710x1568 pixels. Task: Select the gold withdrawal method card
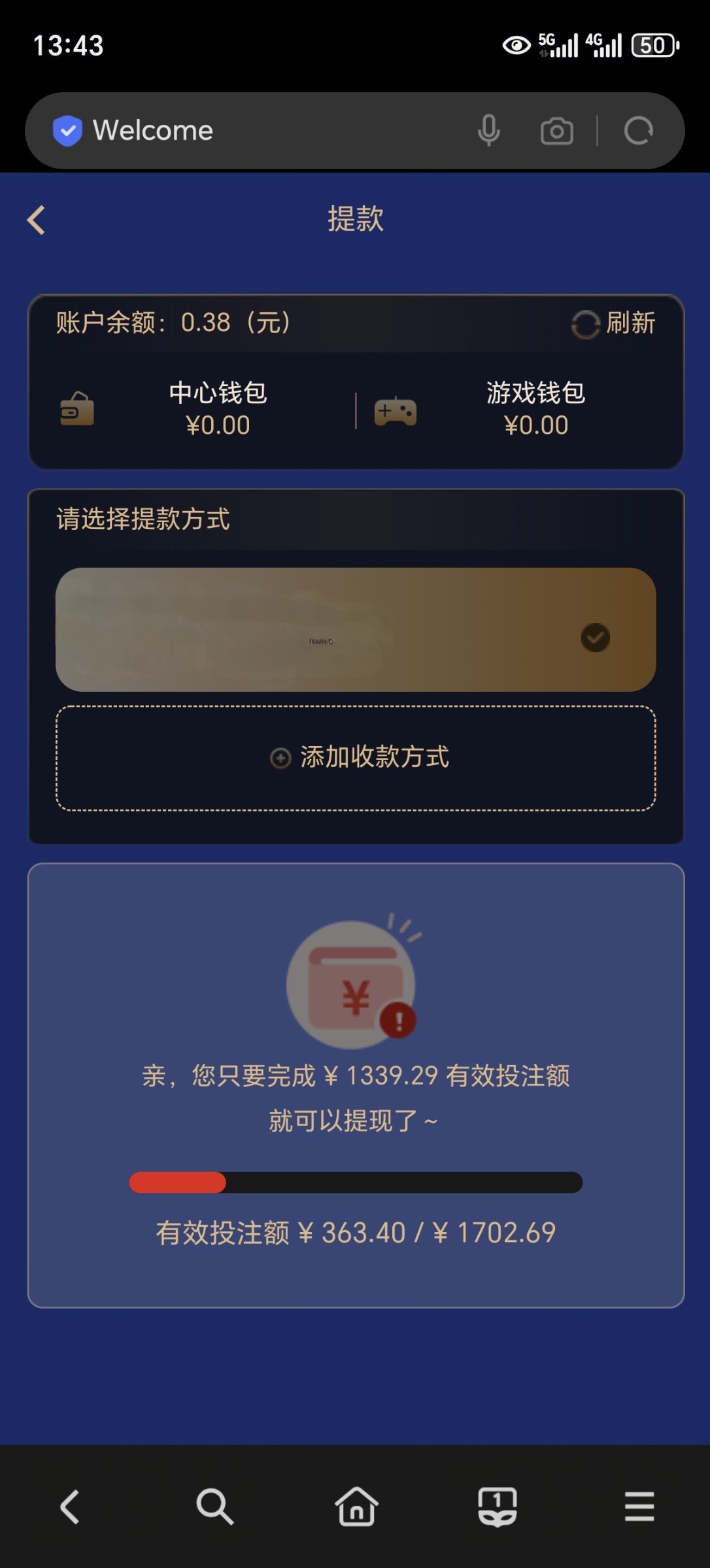coord(355,630)
